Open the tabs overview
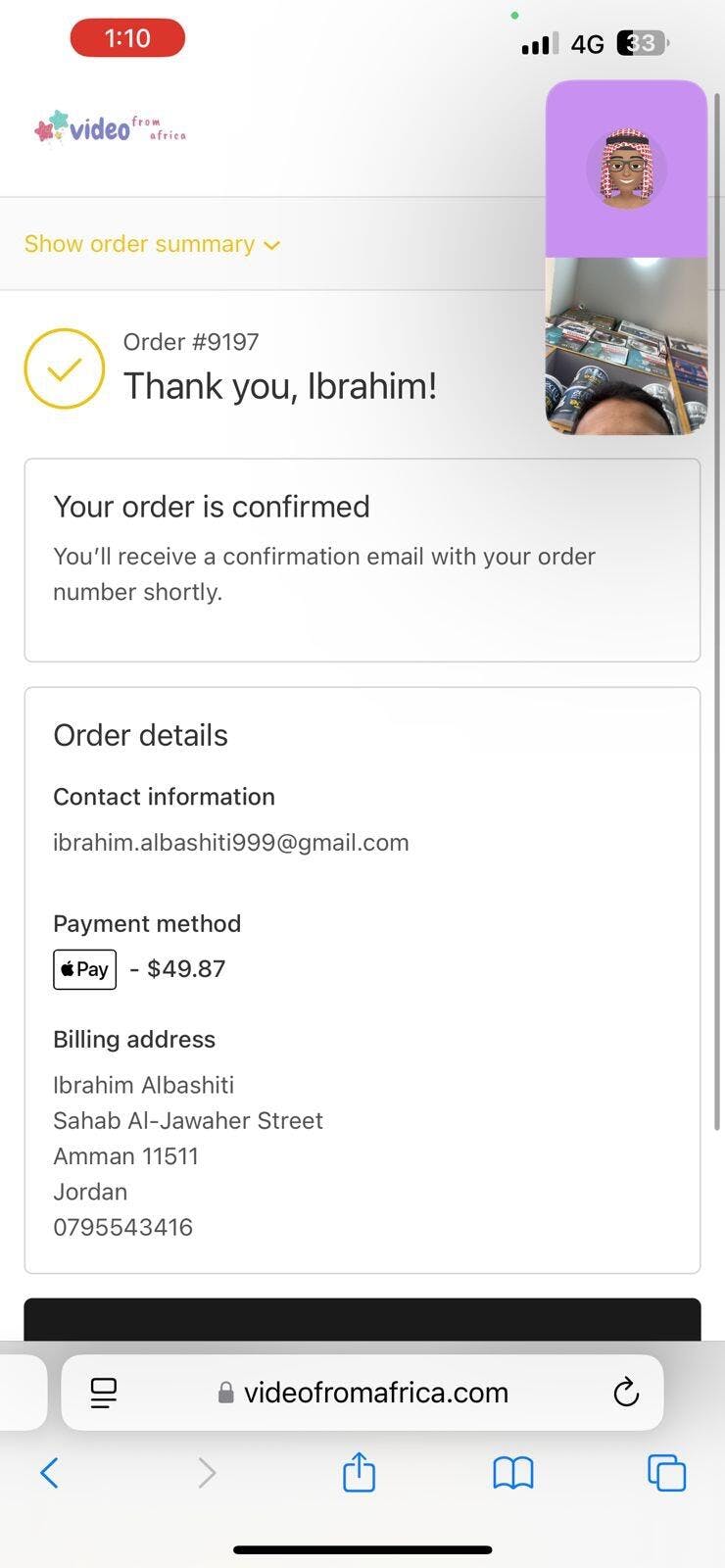Image resolution: width=725 pixels, height=1568 pixels. click(x=666, y=1472)
